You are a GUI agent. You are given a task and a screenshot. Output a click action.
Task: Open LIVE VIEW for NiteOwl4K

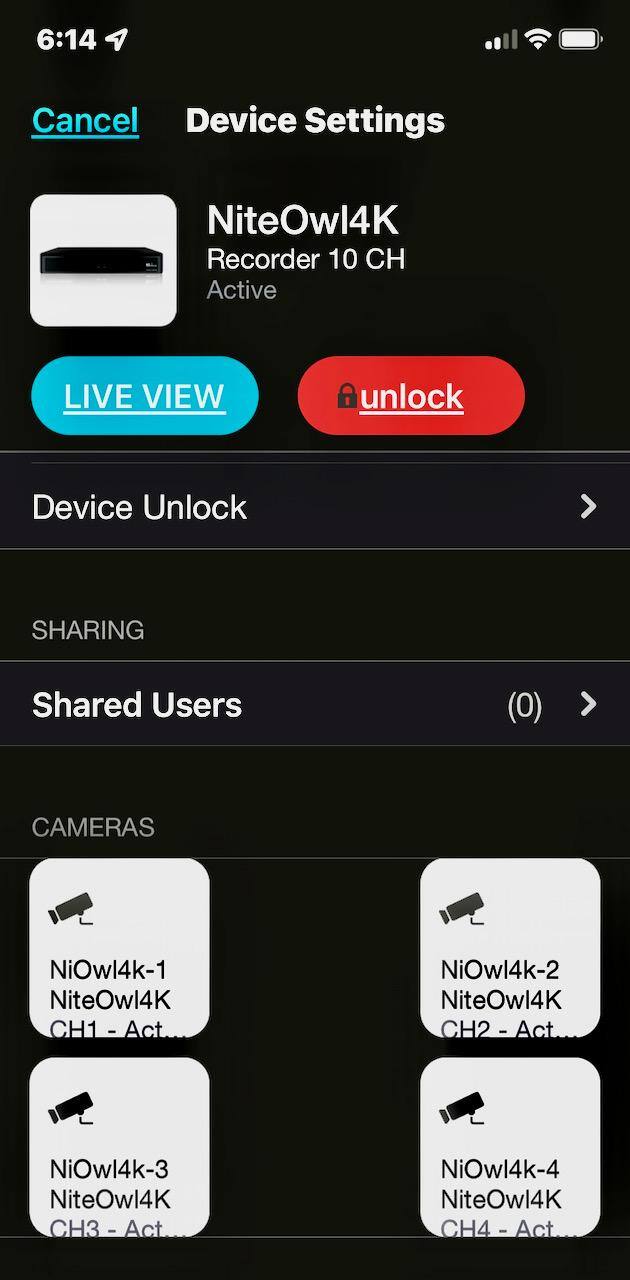pyautogui.click(x=145, y=396)
